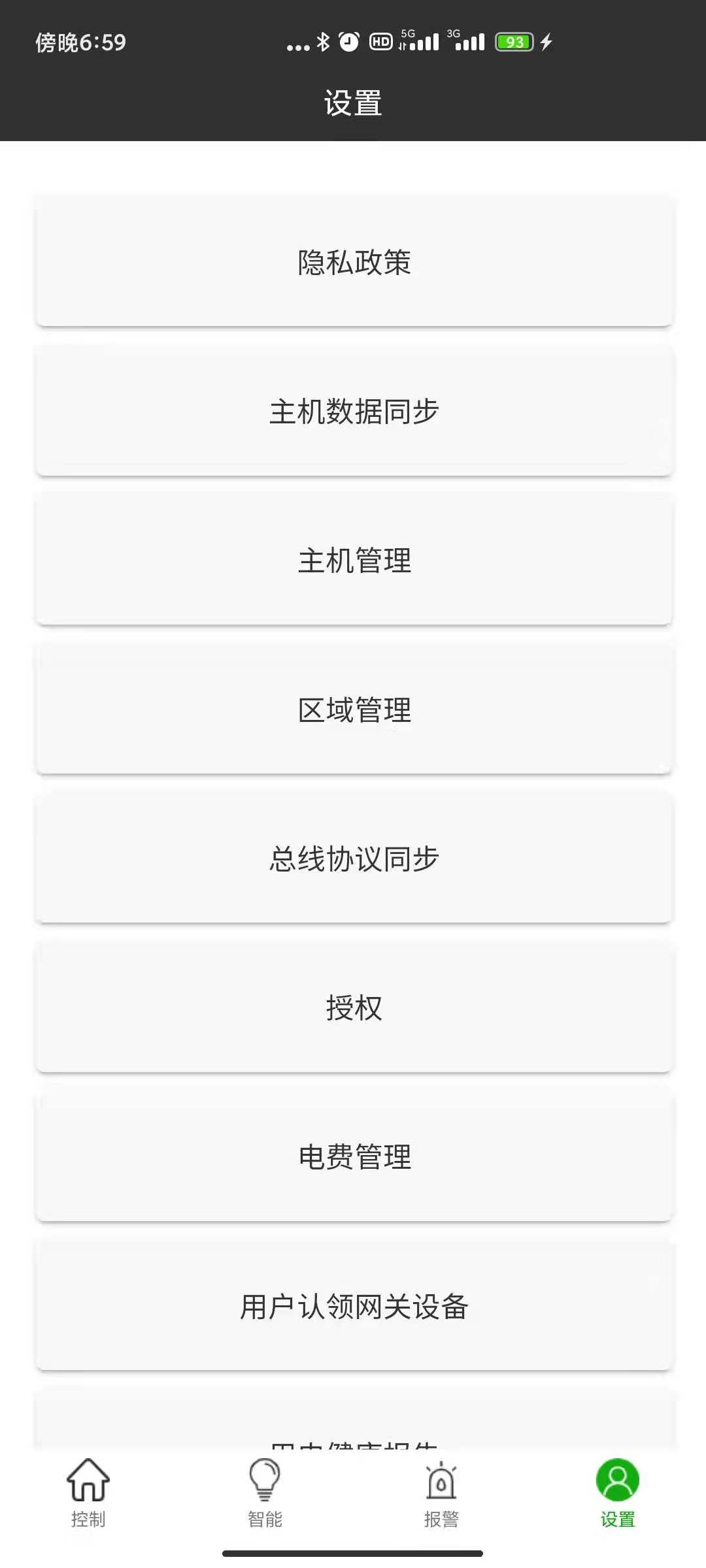Open the 报警 alarm tab
This screenshot has height=1568, width=706.
tap(441, 1493)
